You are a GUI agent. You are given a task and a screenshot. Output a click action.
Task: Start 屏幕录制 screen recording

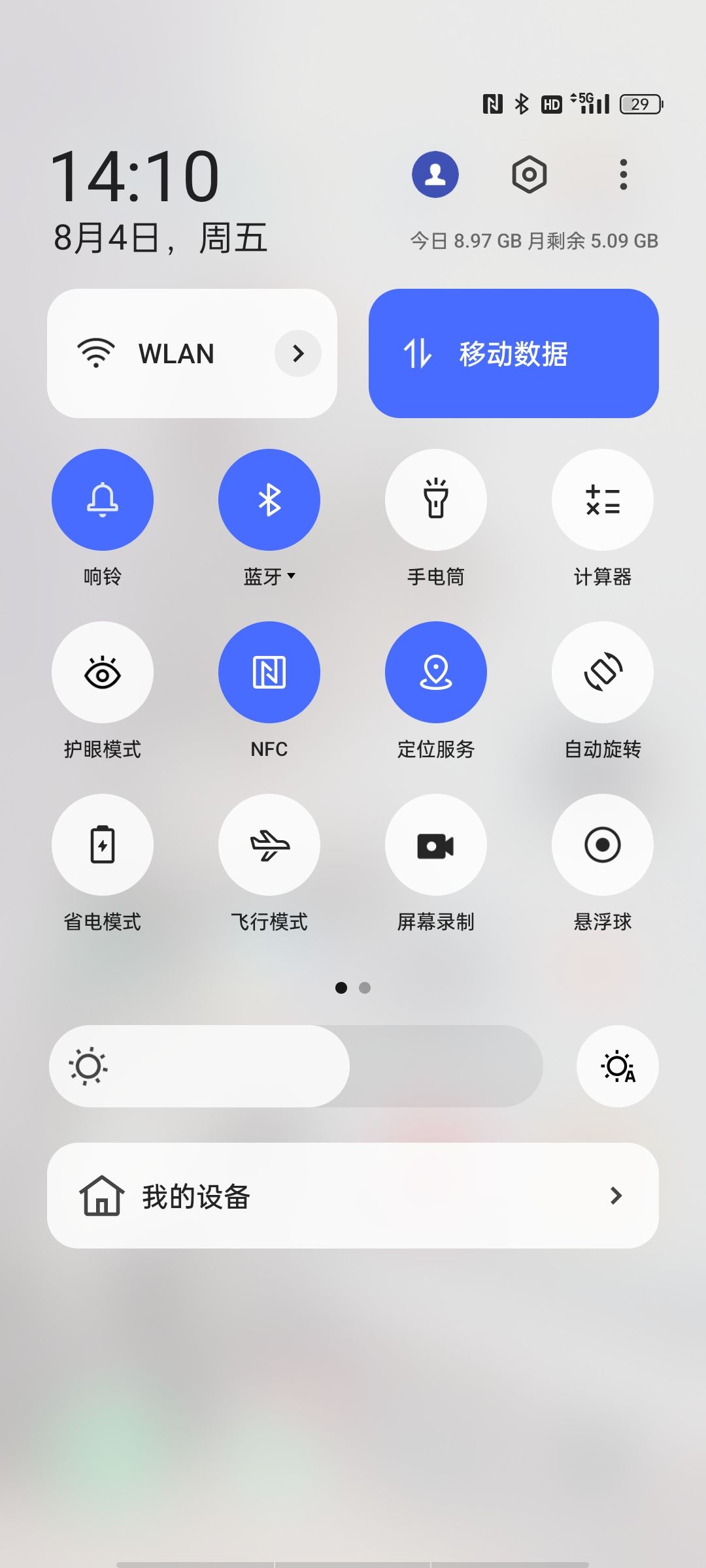(436, 845)
